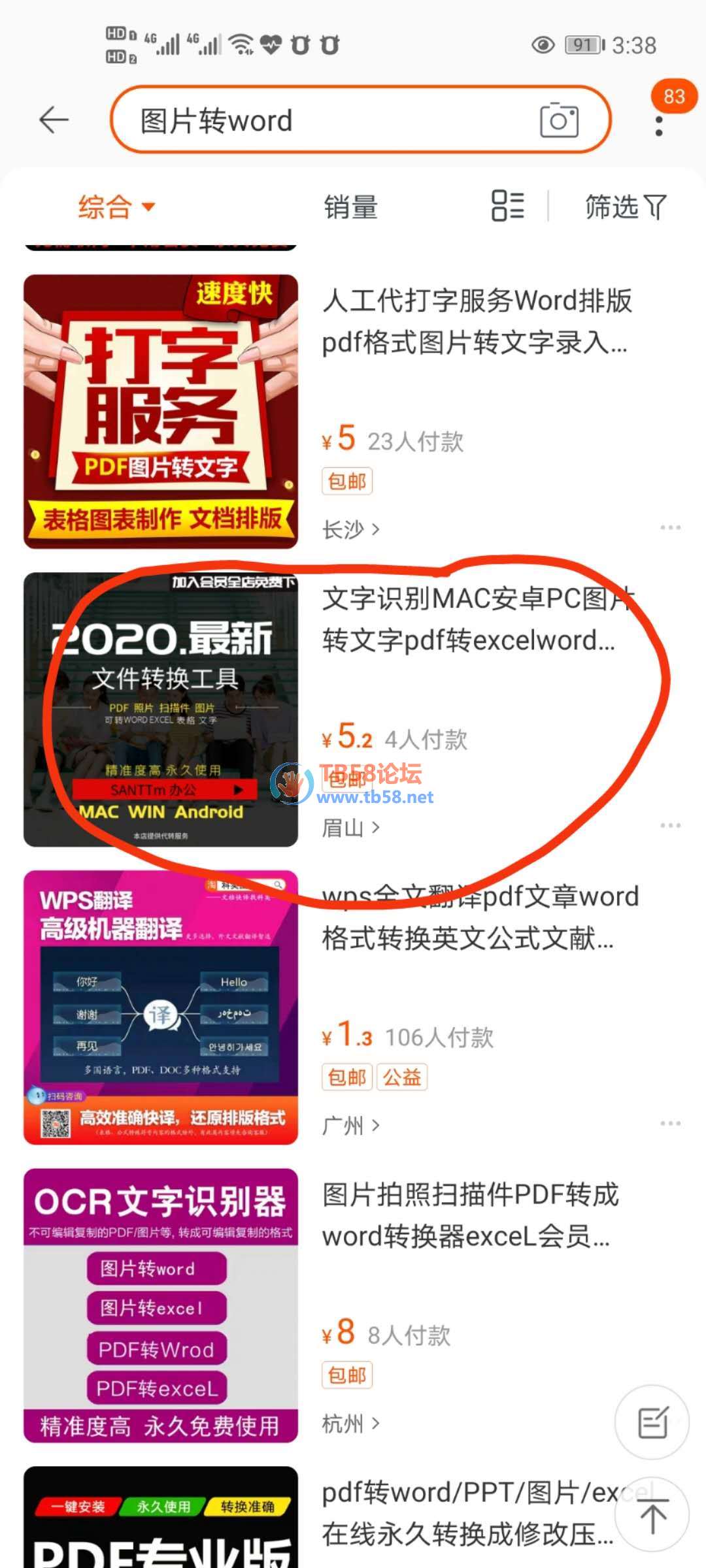The image size is (706, 1568).
Task: Open the 图片拍照扫描件PDF转成word listing
Action: [x=469, y=1215]
